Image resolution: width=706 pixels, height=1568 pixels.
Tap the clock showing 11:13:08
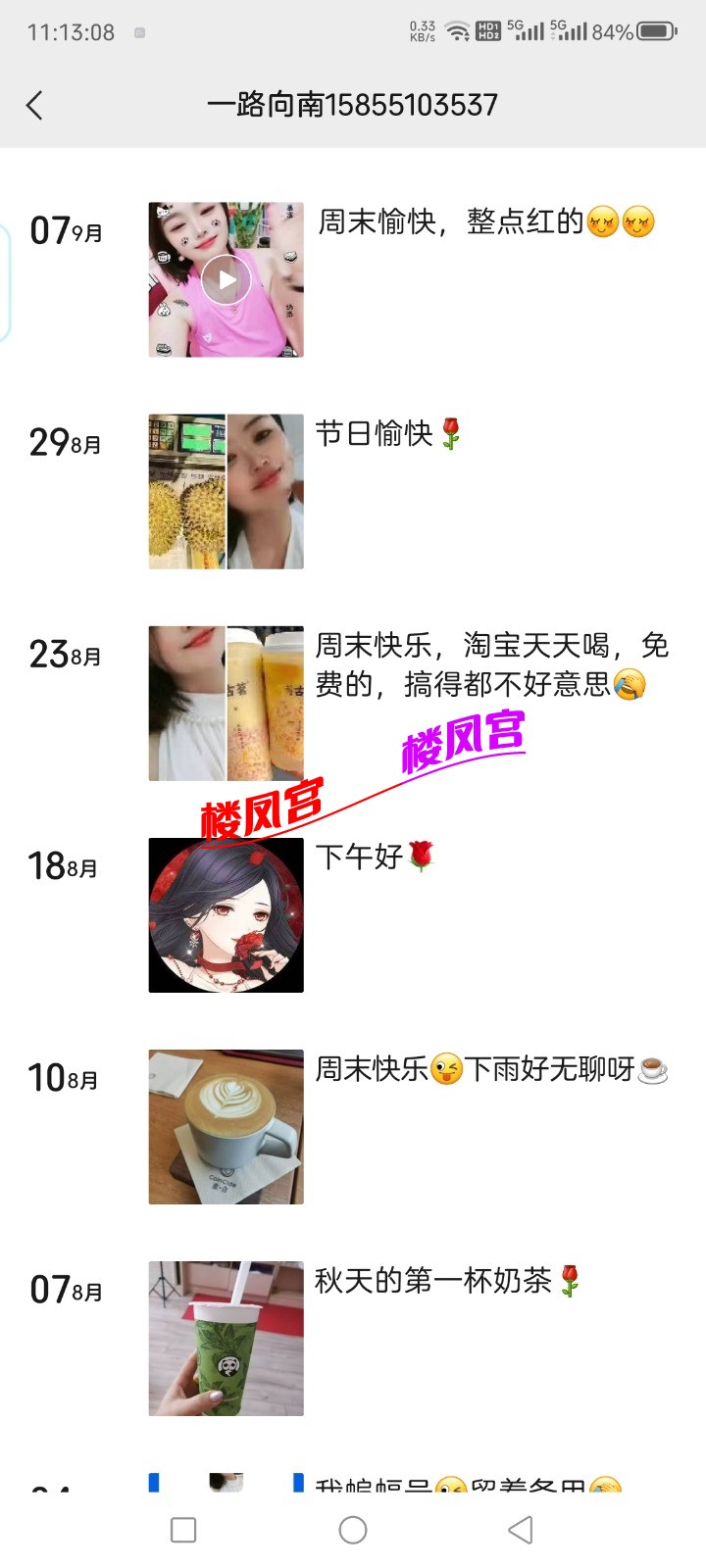[x=64, y=31]
